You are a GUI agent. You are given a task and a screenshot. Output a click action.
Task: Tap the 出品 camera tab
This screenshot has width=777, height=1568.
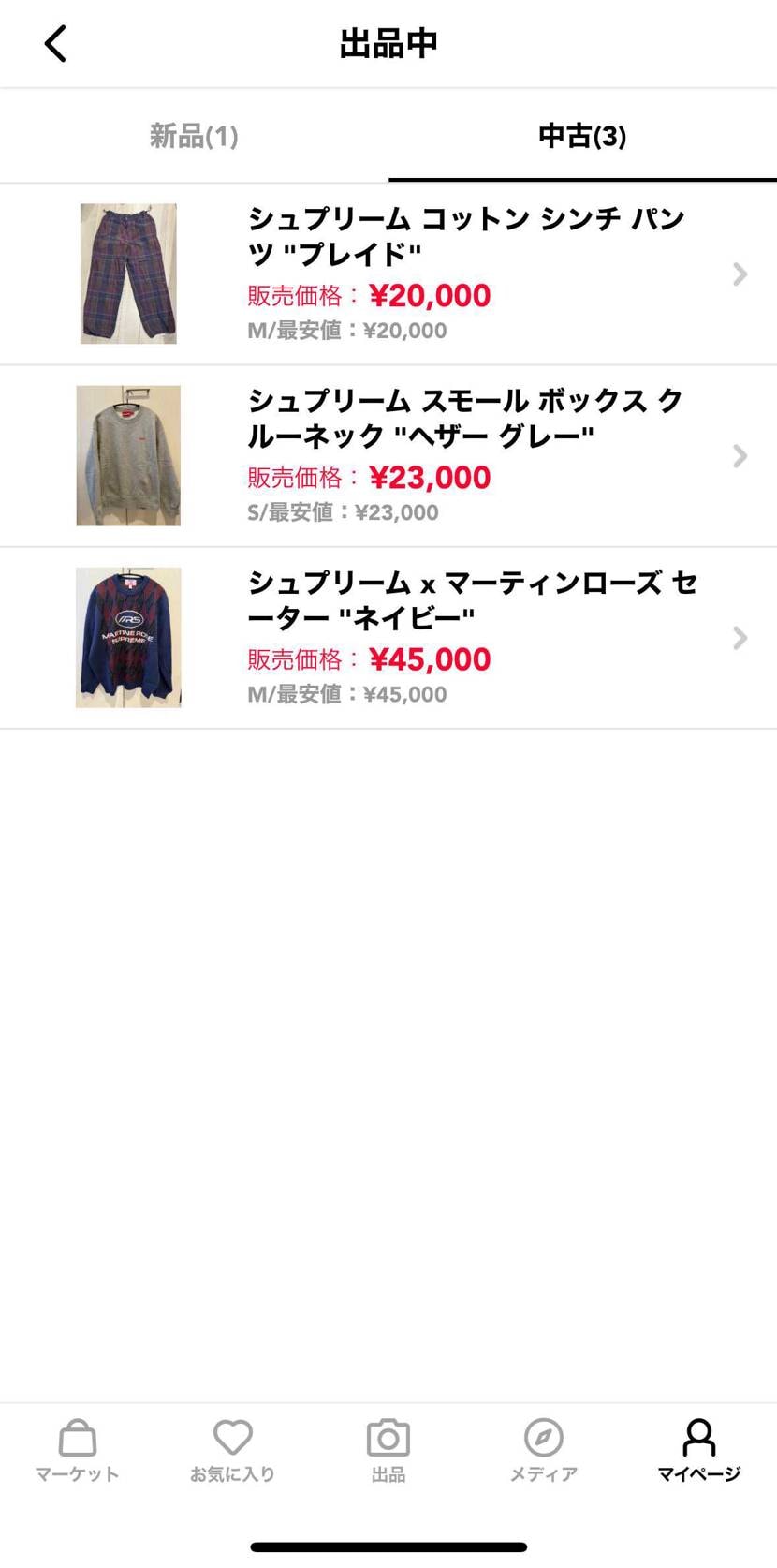[388, 1449]
